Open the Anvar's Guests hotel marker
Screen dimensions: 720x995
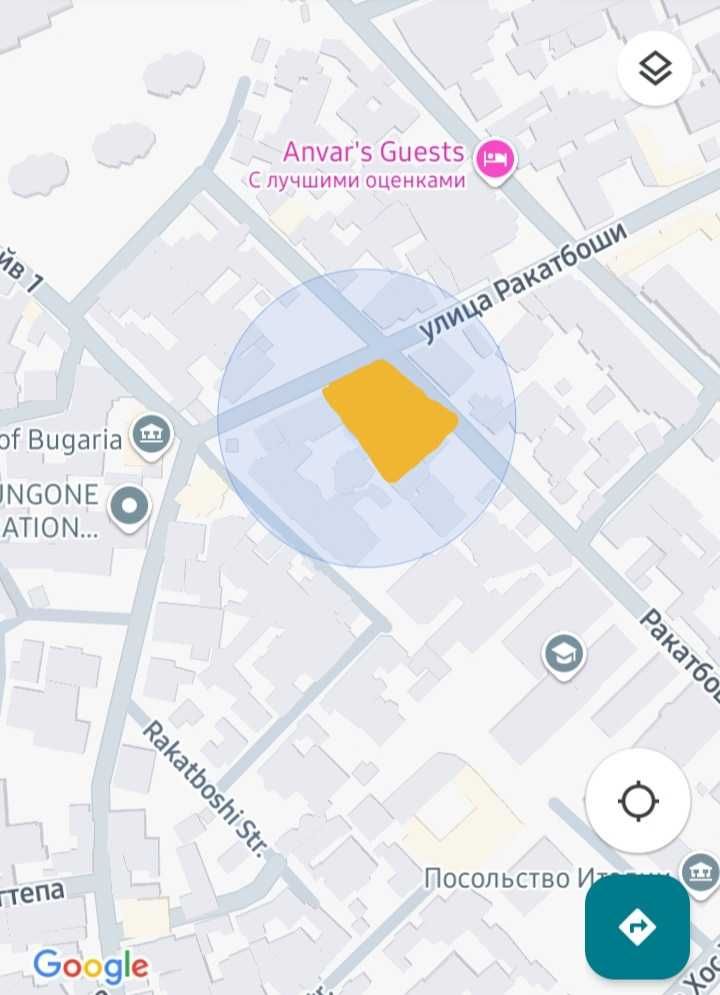click(x=495, y=158)
